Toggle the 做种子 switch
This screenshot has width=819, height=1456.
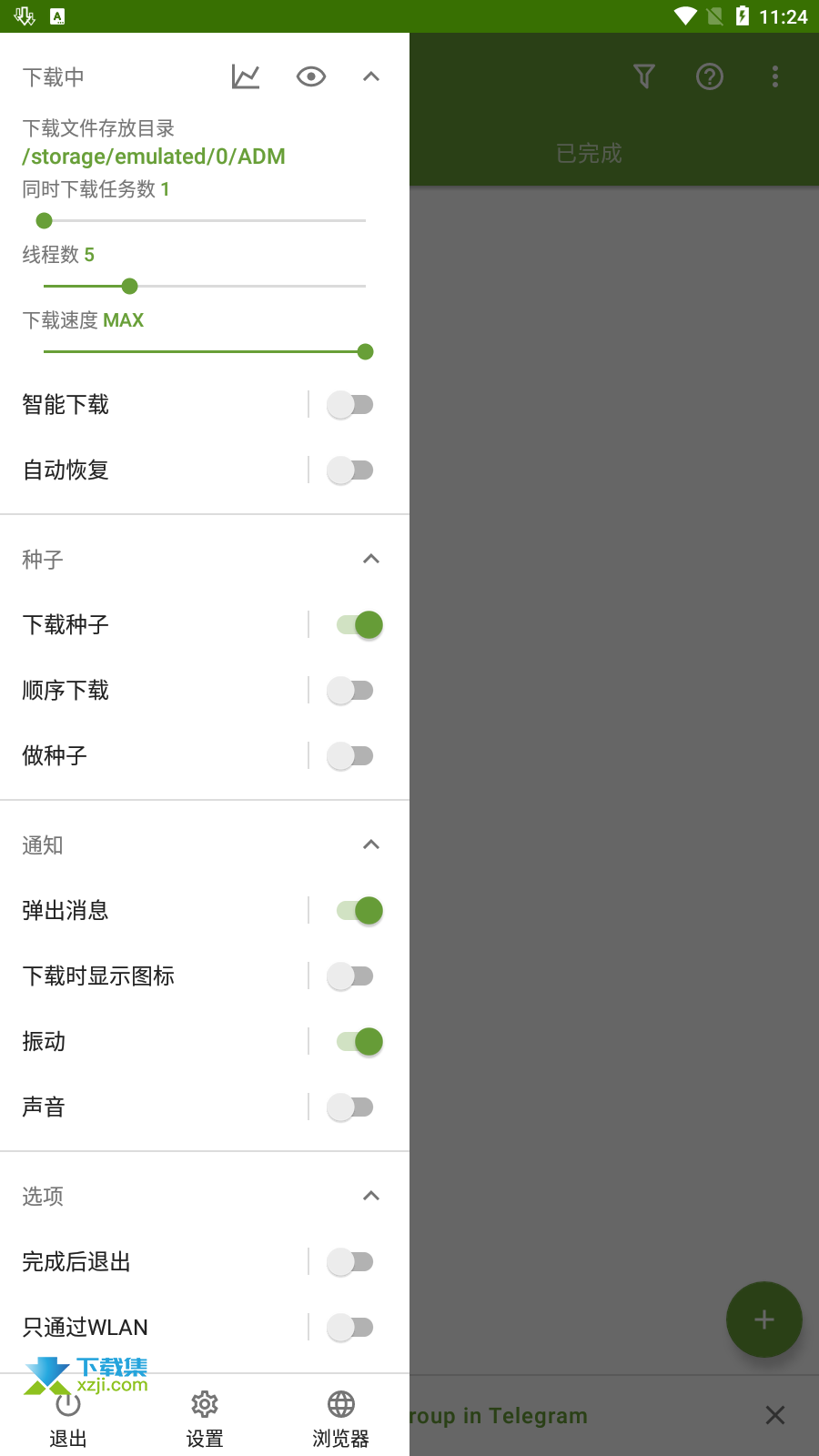(351, 755)
